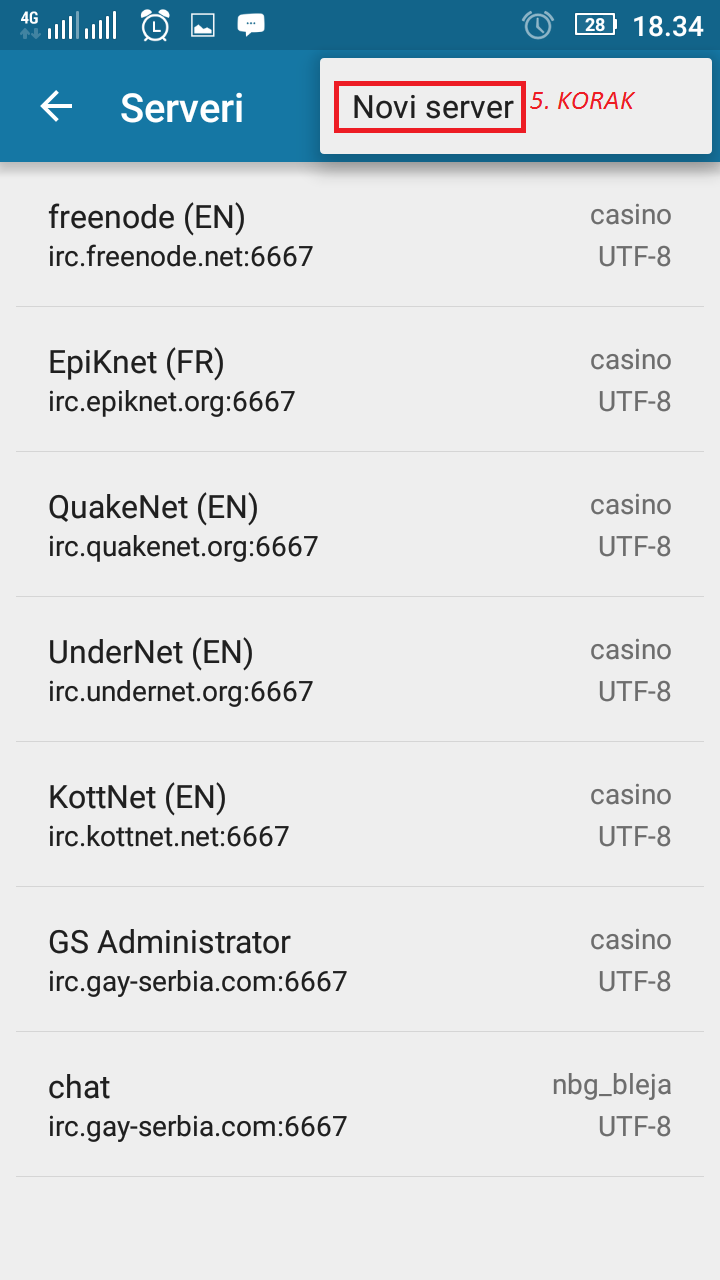Screen dimensions: 720x1280
Task: Open the UnderNet (EN) server row
Action: (x=360, y=670)
